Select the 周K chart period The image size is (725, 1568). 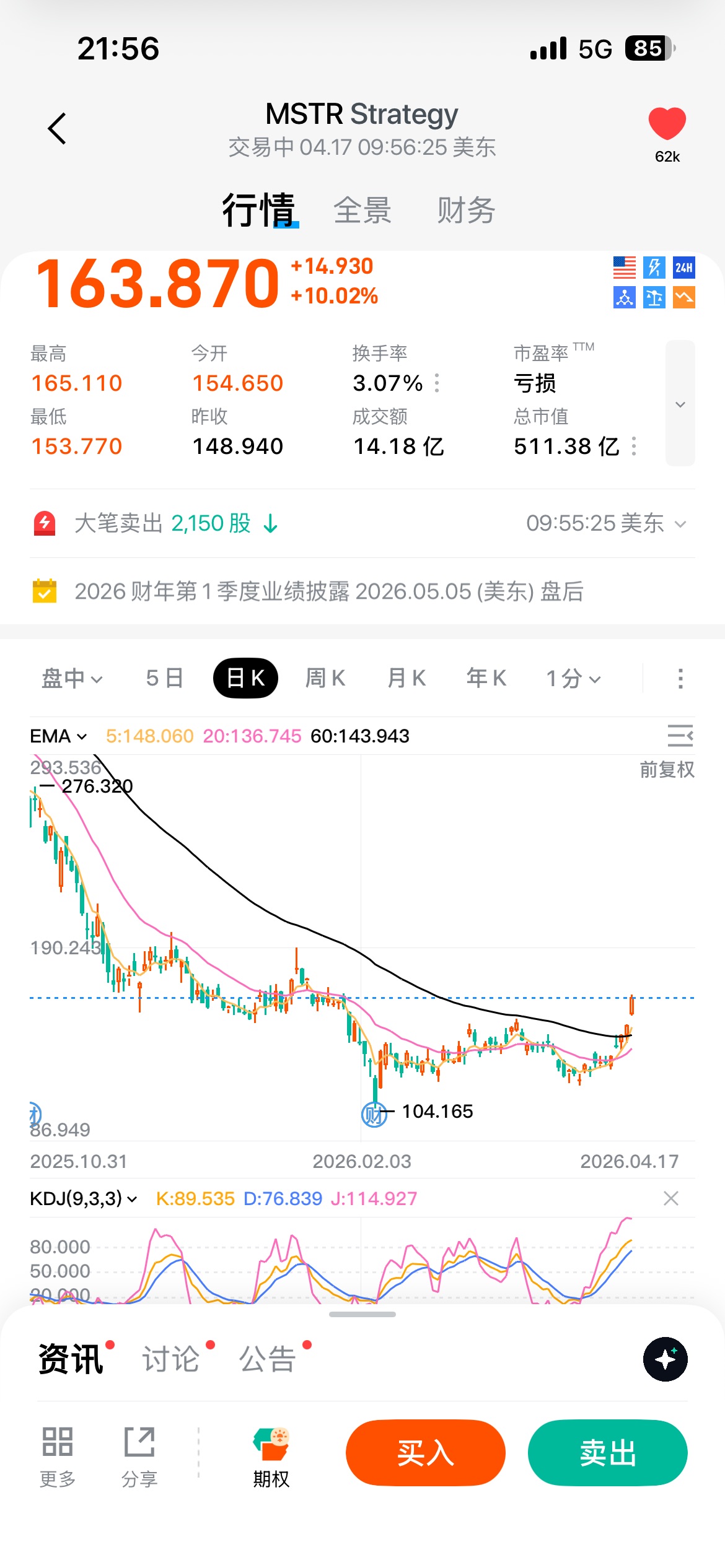tap(325, 679)
